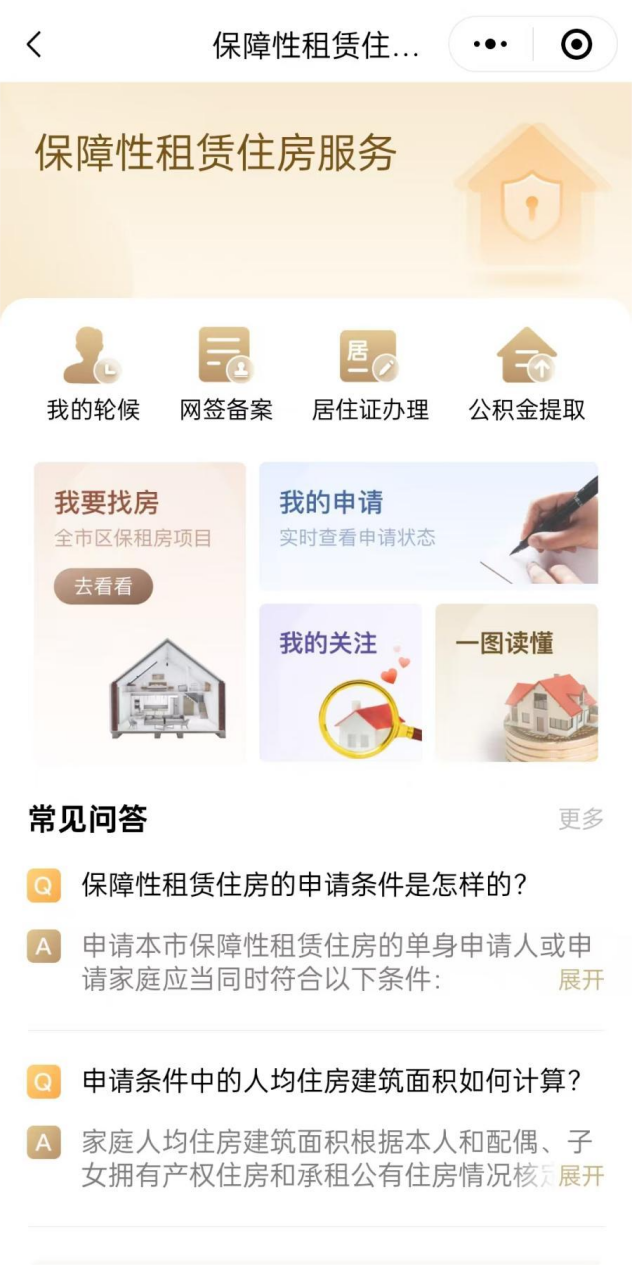Open the 我的关注 card

click(340, 683)
